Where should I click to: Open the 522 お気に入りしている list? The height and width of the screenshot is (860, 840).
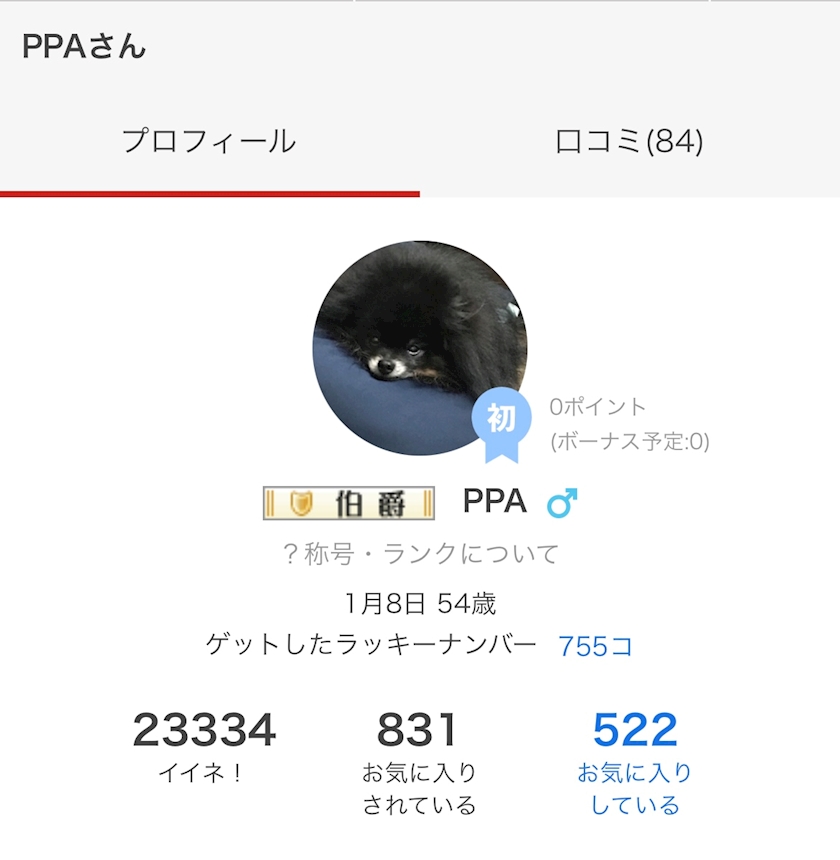[635, 761]
